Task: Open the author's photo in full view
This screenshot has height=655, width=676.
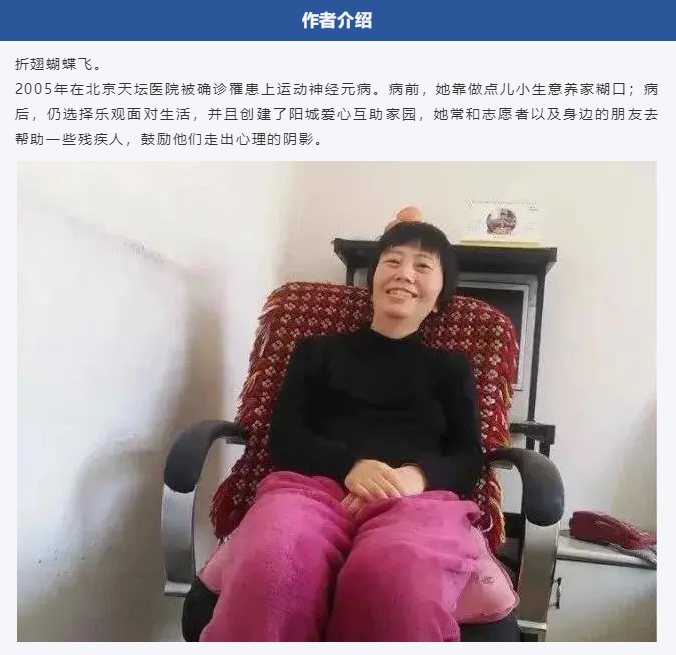Action: (337, 400)
